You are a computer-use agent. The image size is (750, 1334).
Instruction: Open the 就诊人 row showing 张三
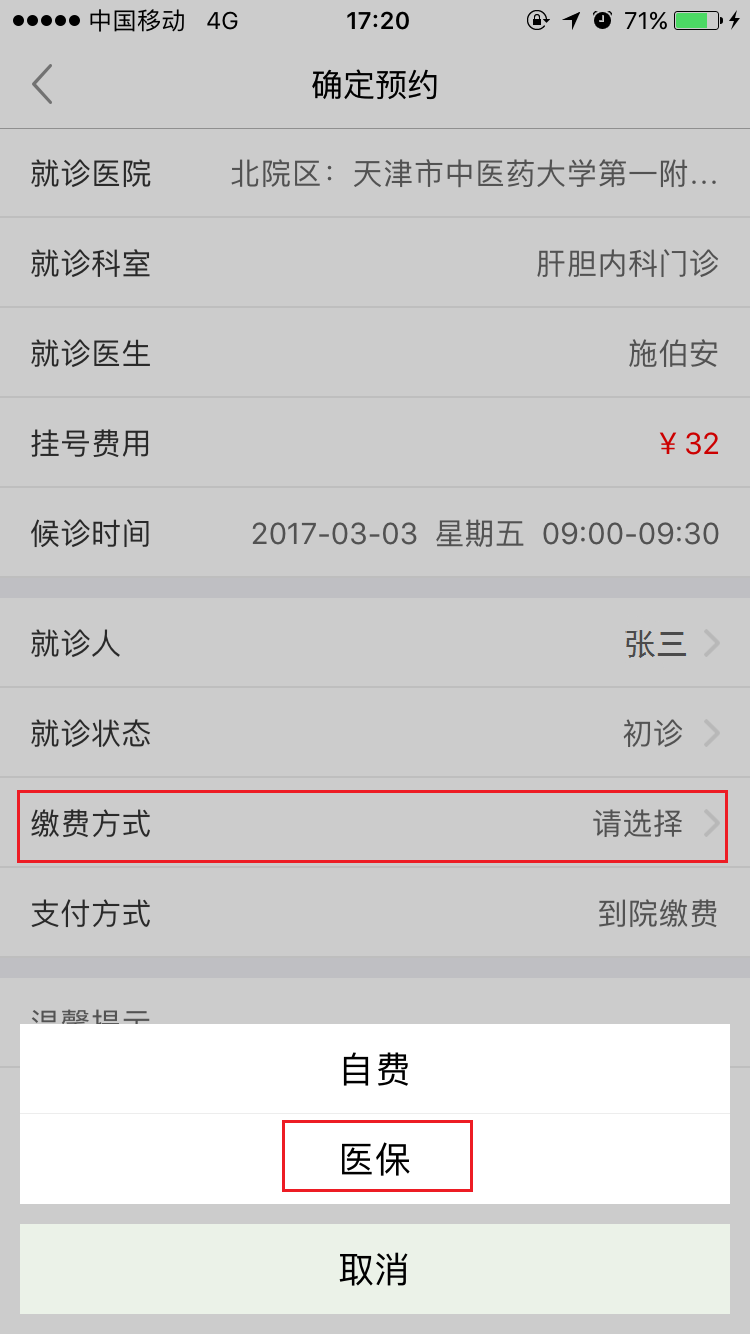(x=375, y=643)
